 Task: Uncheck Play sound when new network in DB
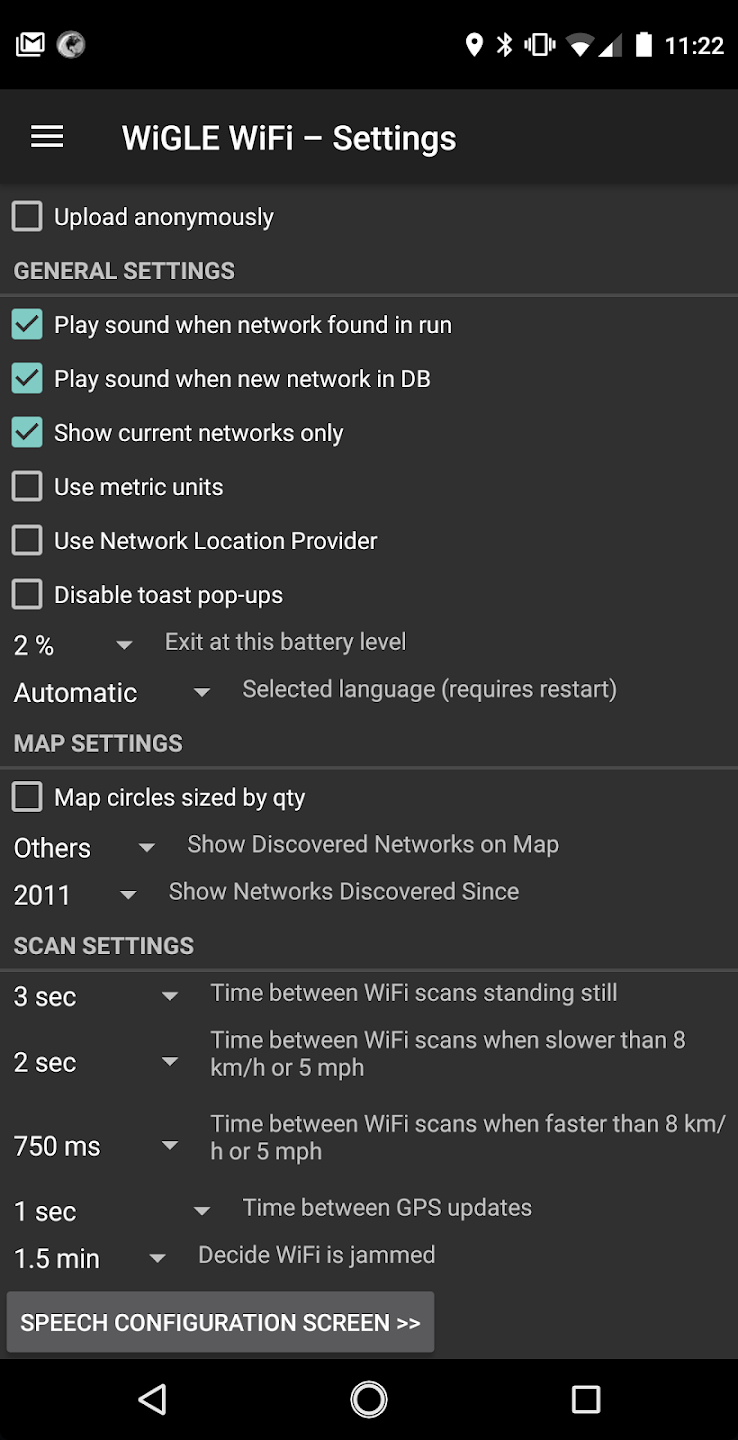[x=27, y=379]
